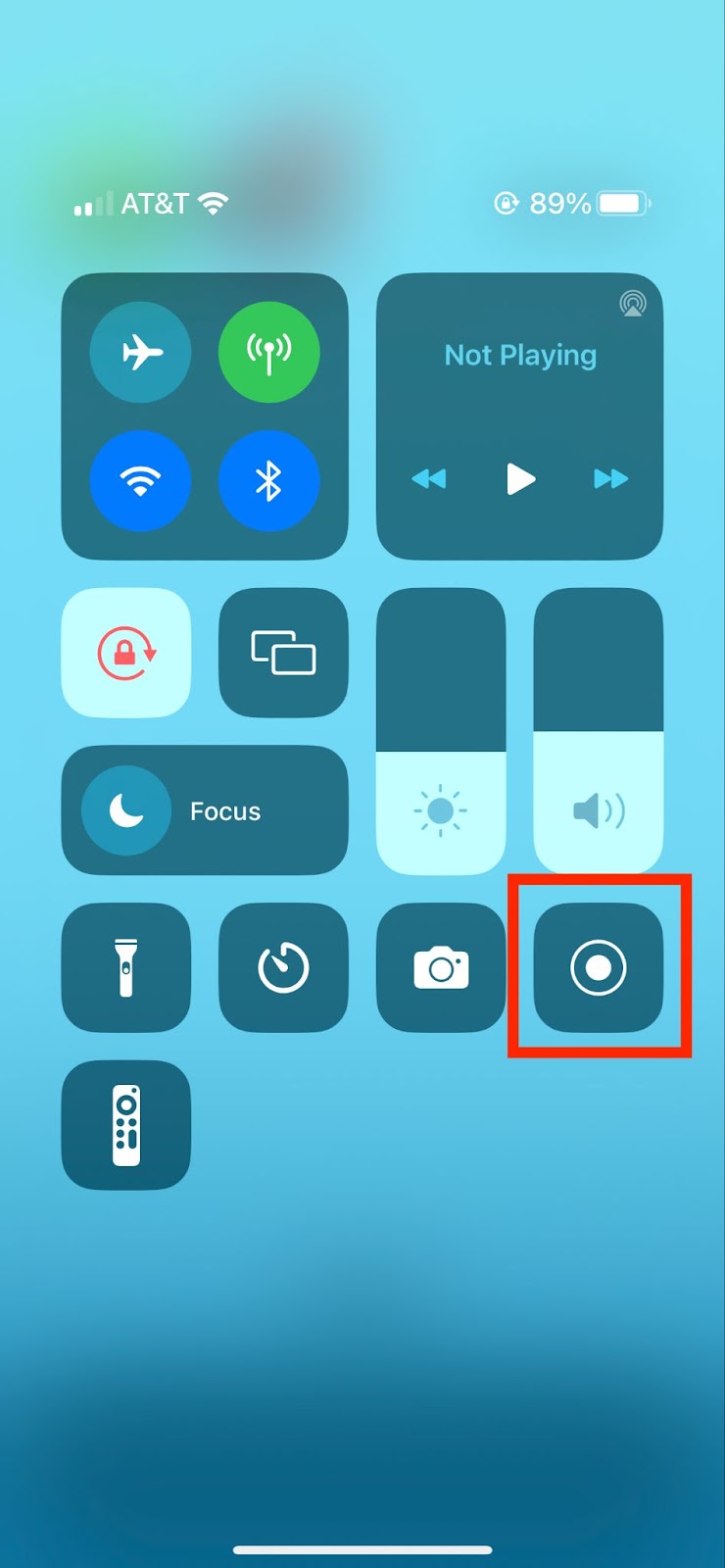
Task: Play media from the Now Playing panel
Action: pyautogui.click(x=520, y=478)
